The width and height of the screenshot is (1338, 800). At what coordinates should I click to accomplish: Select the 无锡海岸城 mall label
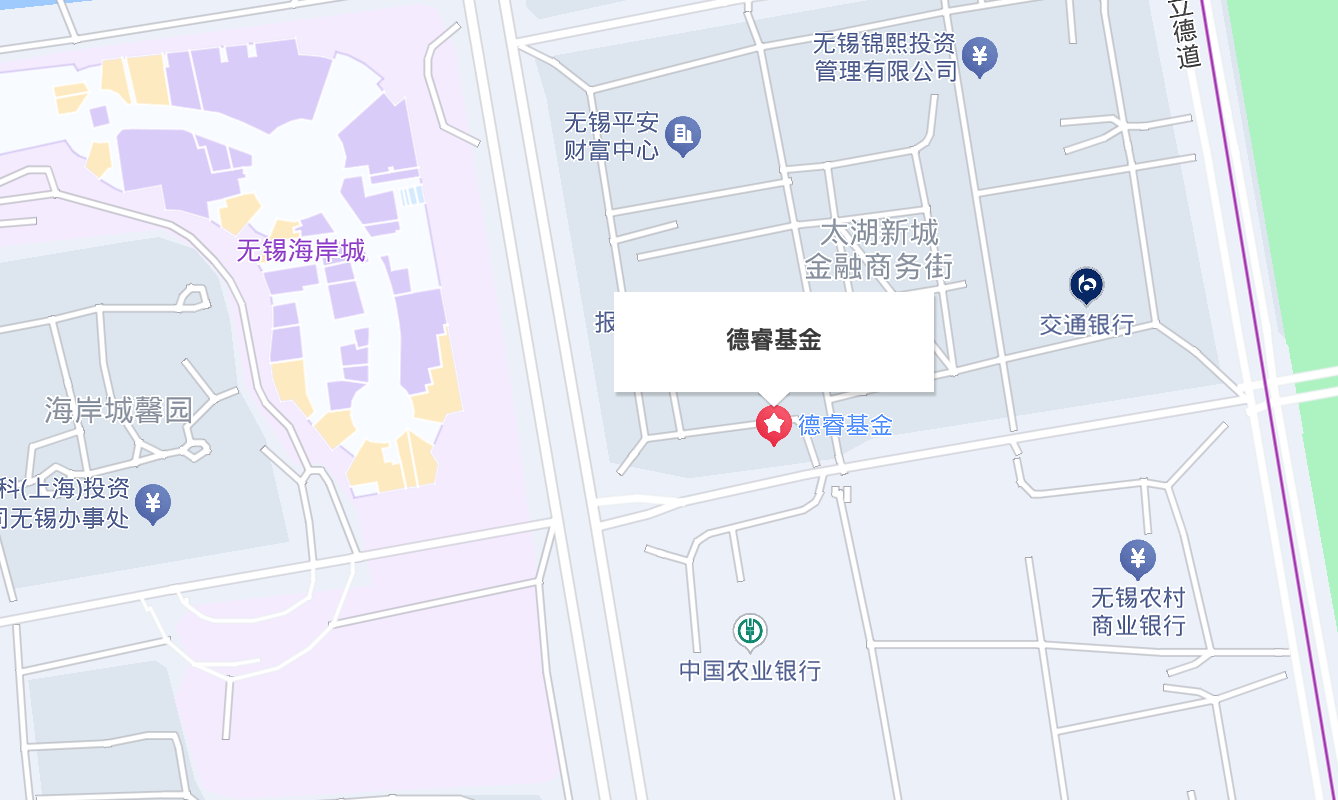pyautogui.click(x=301, y=250)
